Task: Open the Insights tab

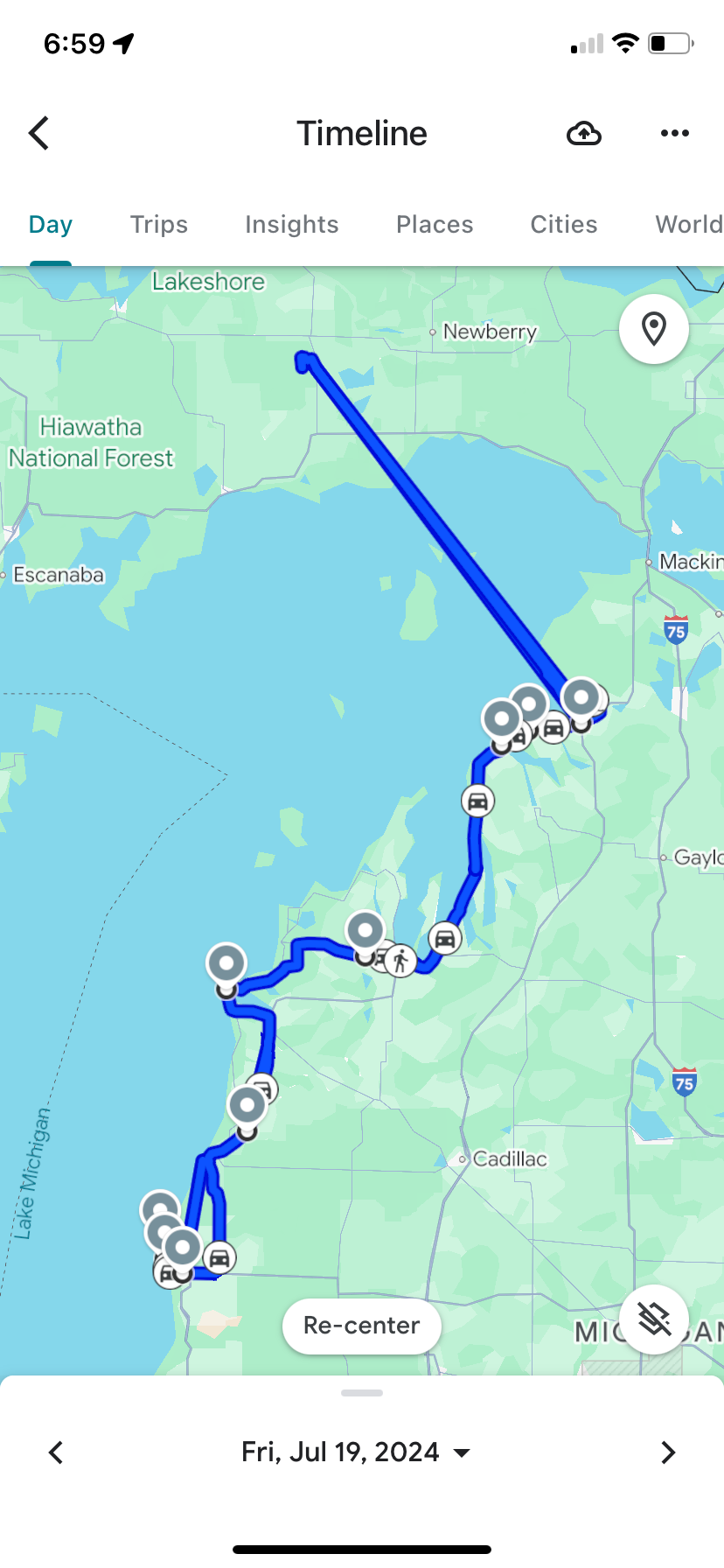Action: coord(291,225)
